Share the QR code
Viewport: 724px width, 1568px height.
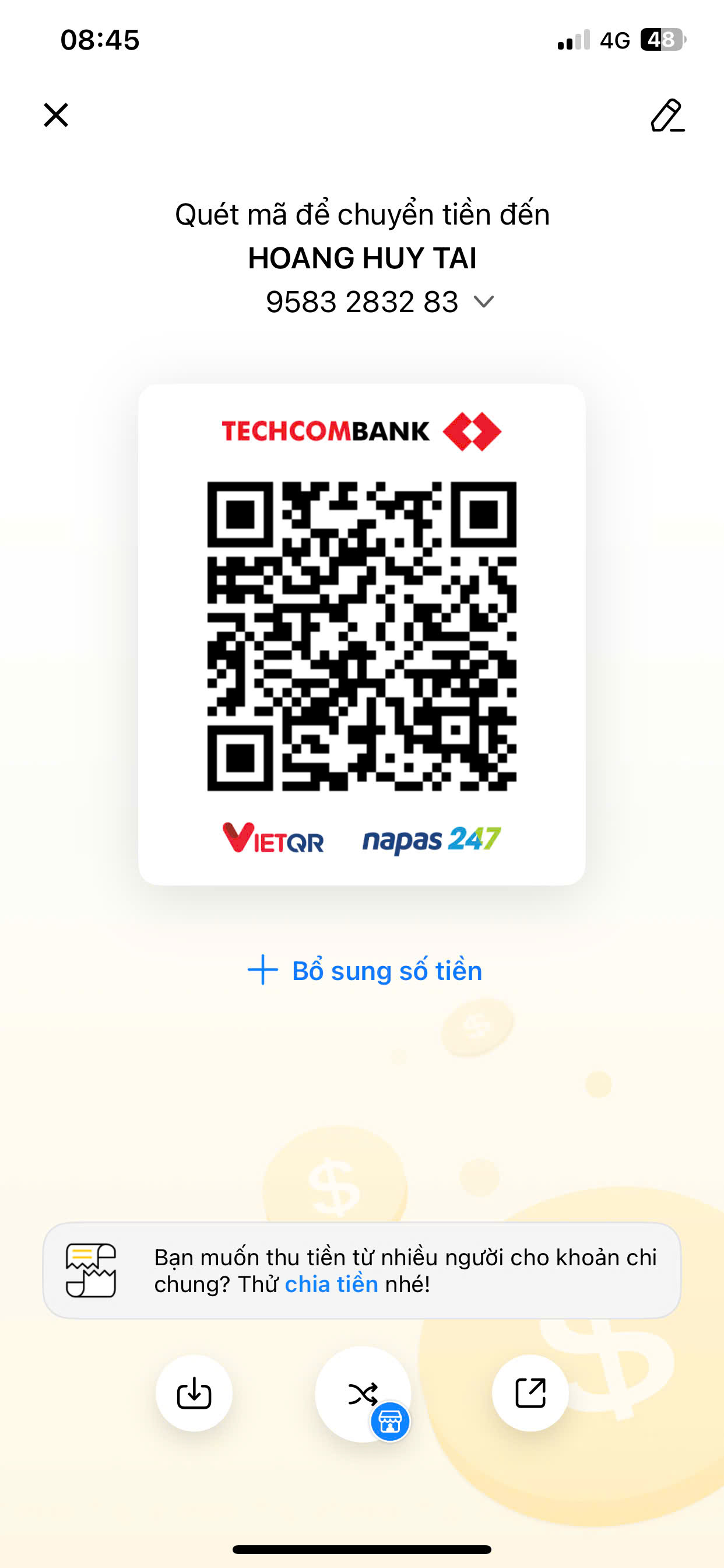tap(530, 1394)
